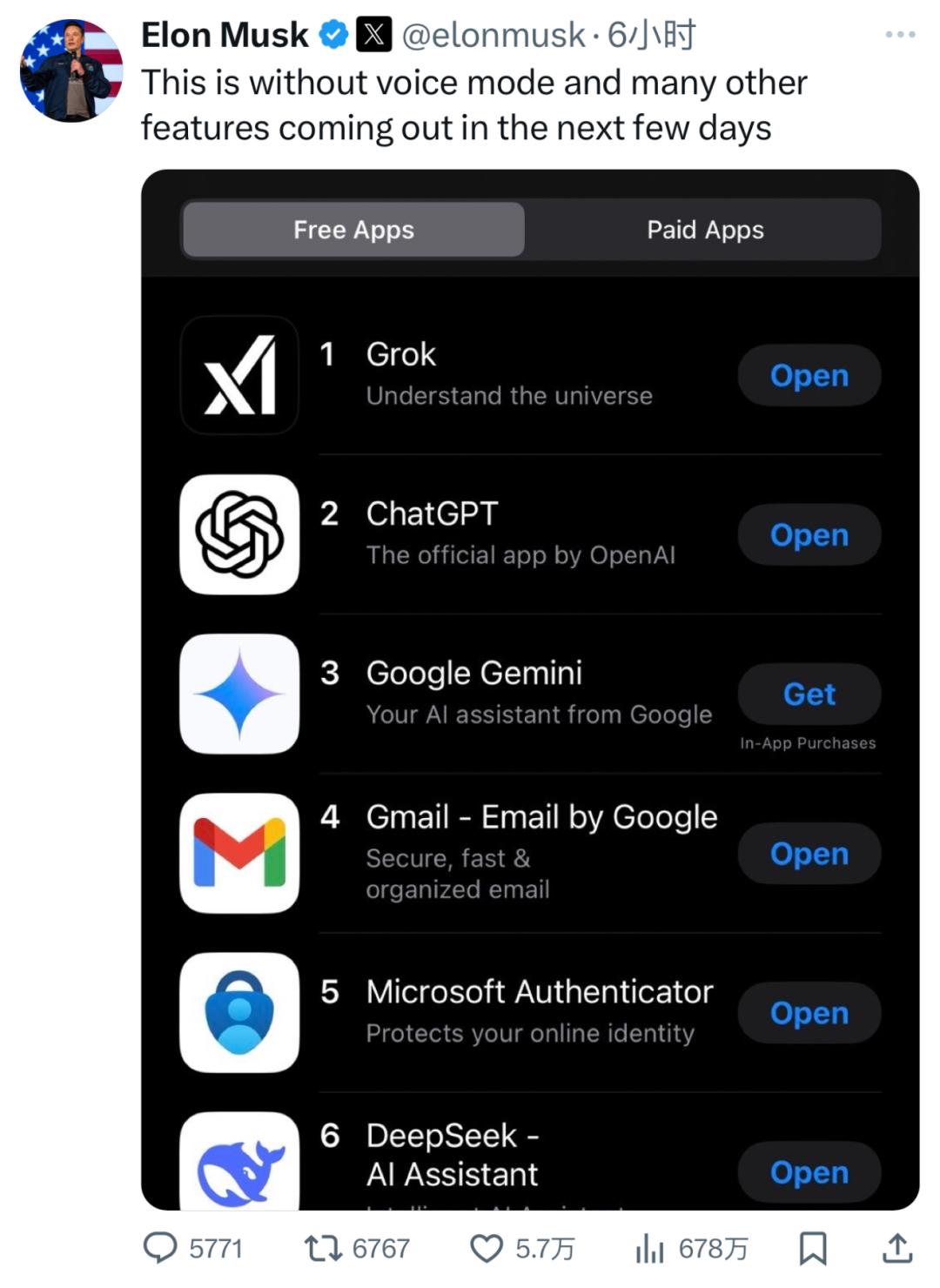940x1288 pixels.
Task: Bookmark this post
Action: [x=812, y=1248]
